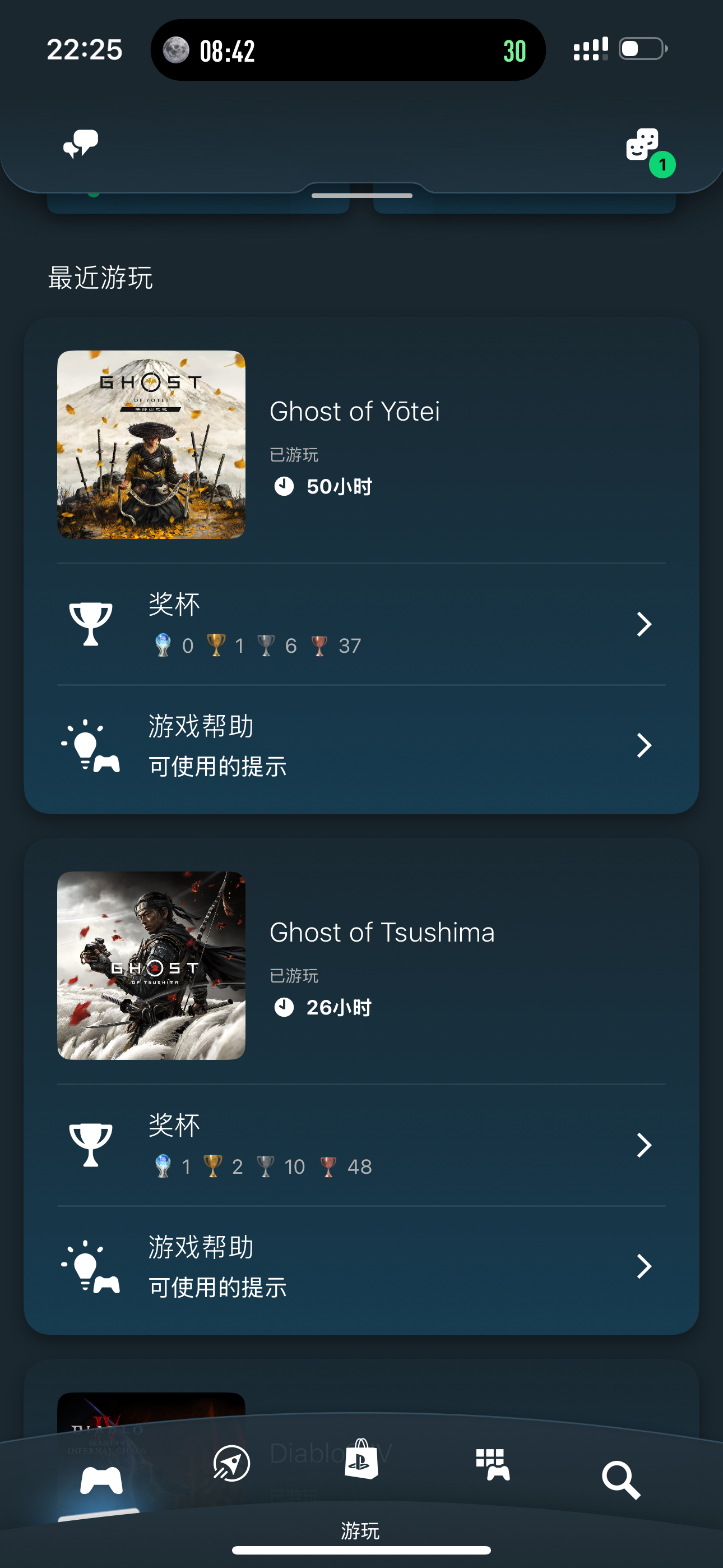Open game help for Ghost of Yōtei
Image resolution: width=723 pixels, height=1568 pixels.
coord(360,746)
